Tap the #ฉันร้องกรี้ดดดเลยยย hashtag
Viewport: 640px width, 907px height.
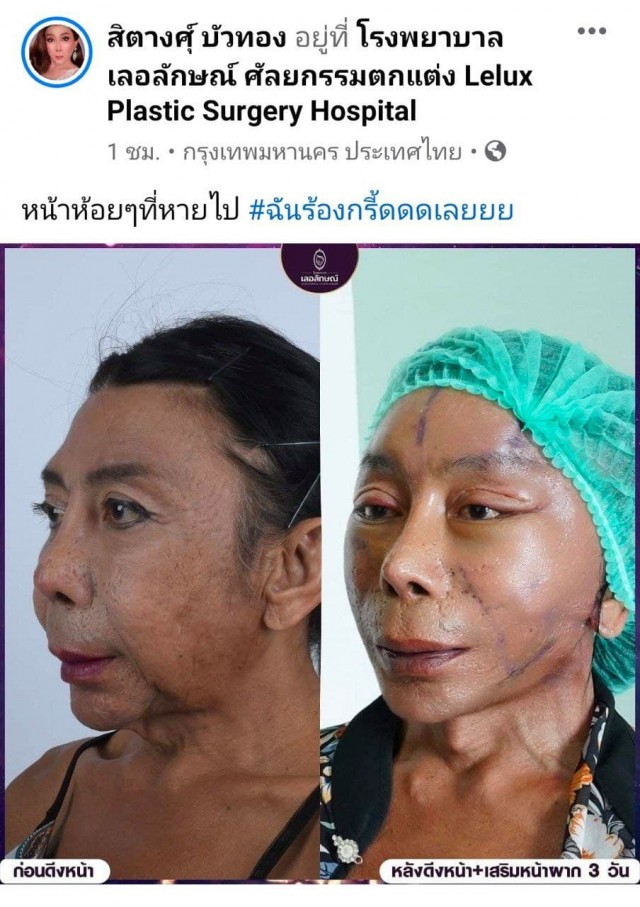[380, 211]
